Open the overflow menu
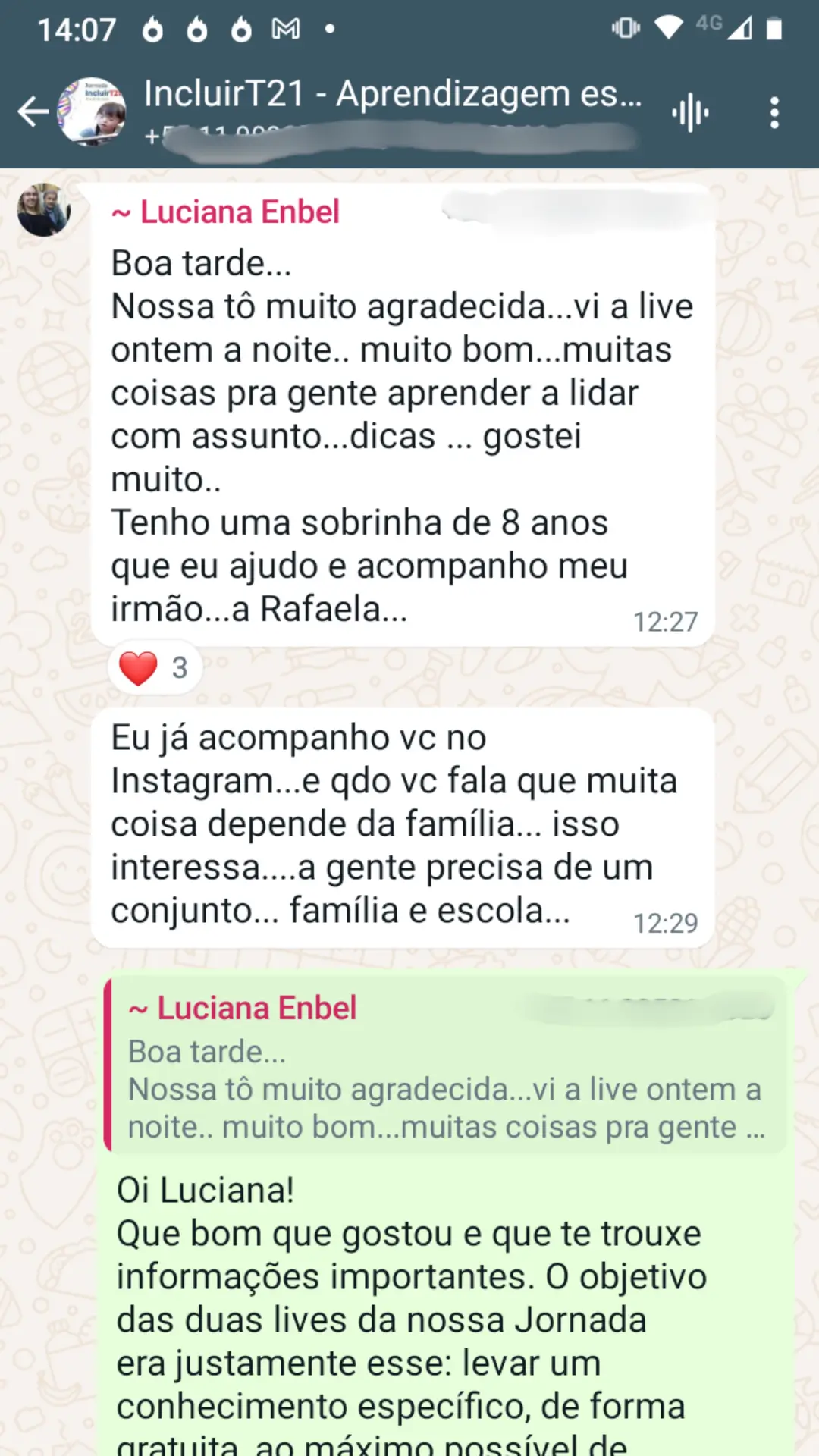The height and width of the screenshot is (1456, 819). click(x=773, y=113)
